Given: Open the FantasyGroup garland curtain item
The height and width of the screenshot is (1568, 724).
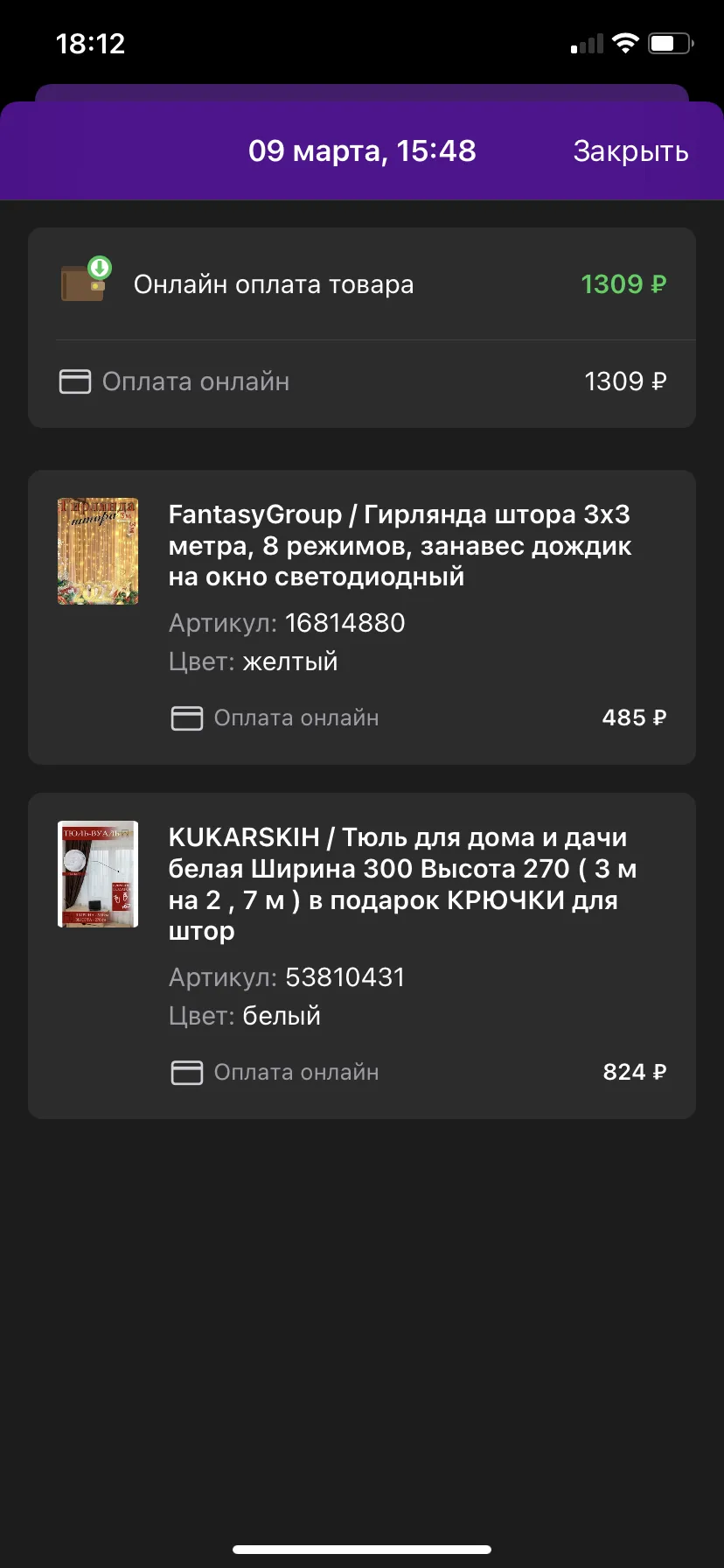Looking at the screenshot, I should click(x=362, y=618).
